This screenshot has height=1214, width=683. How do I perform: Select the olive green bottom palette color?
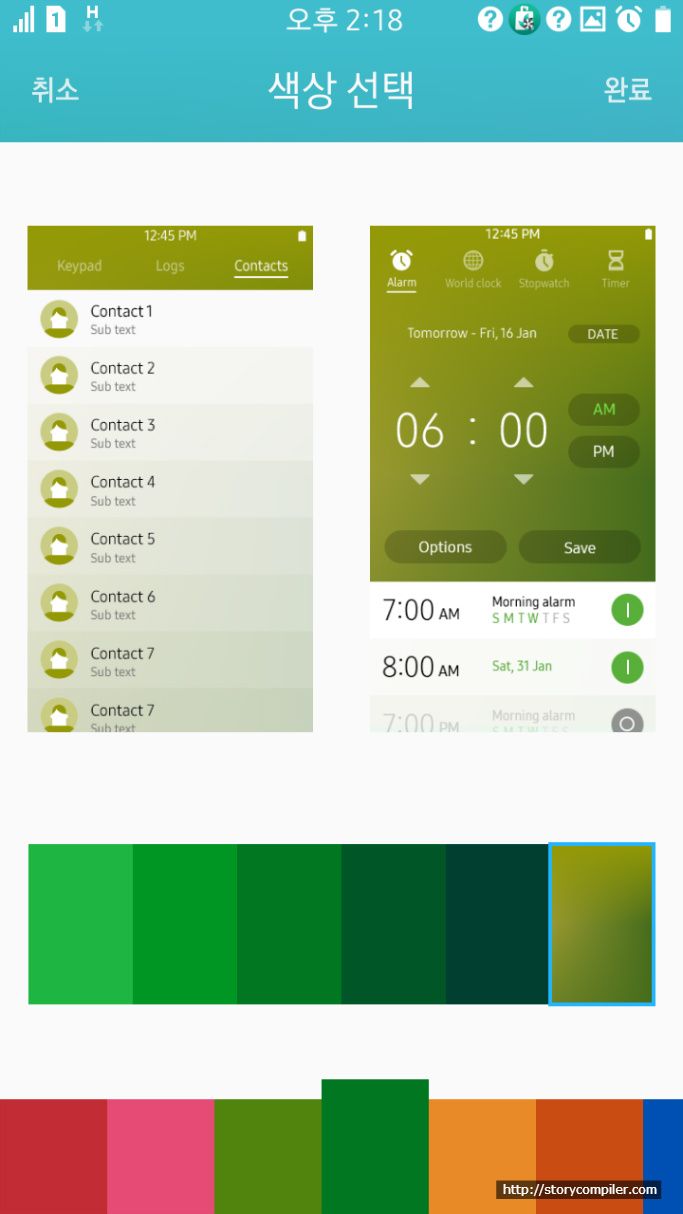(x=268, y=1156)
